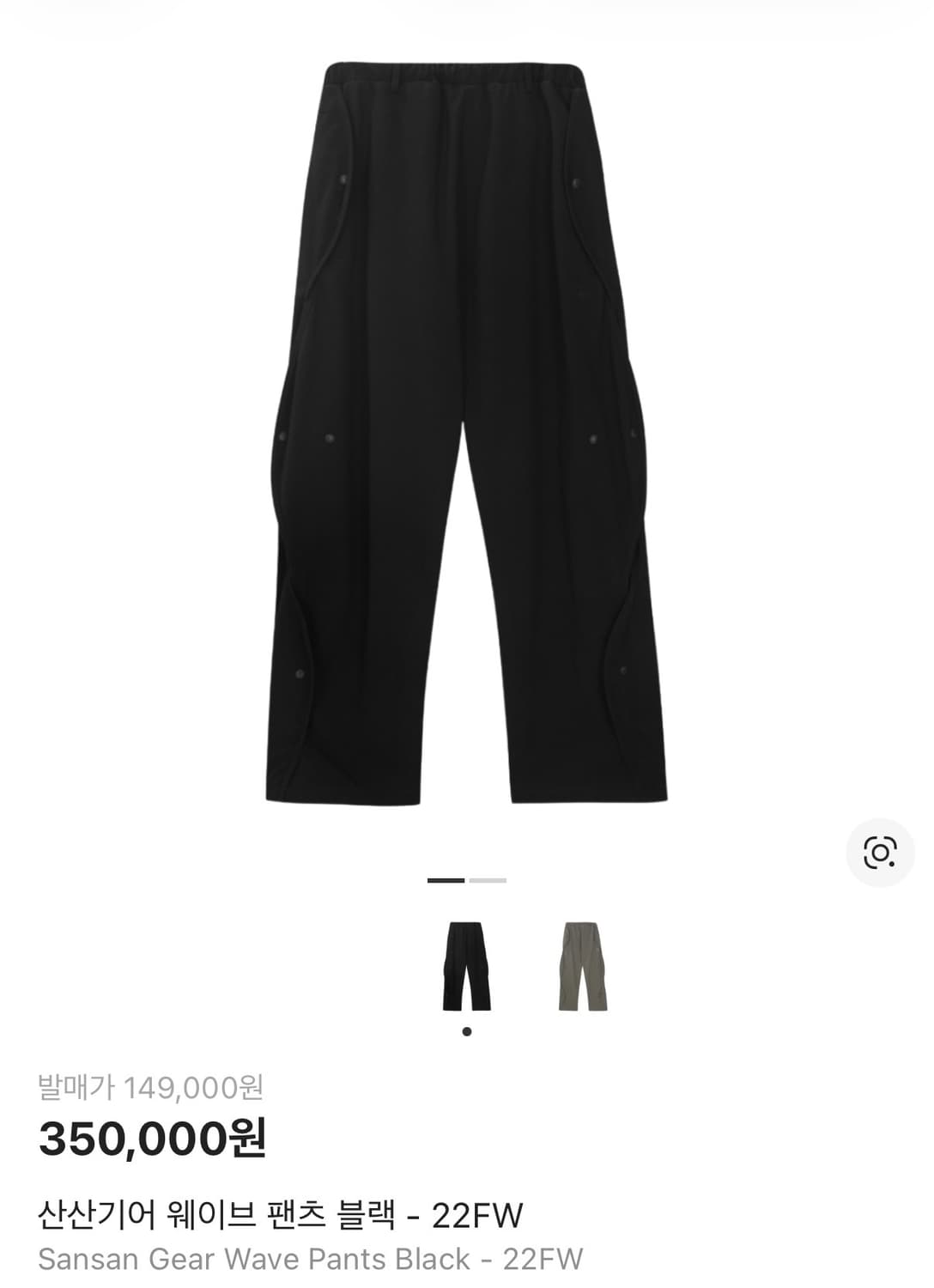Advance the gallery using the right indicator segment

486,881
